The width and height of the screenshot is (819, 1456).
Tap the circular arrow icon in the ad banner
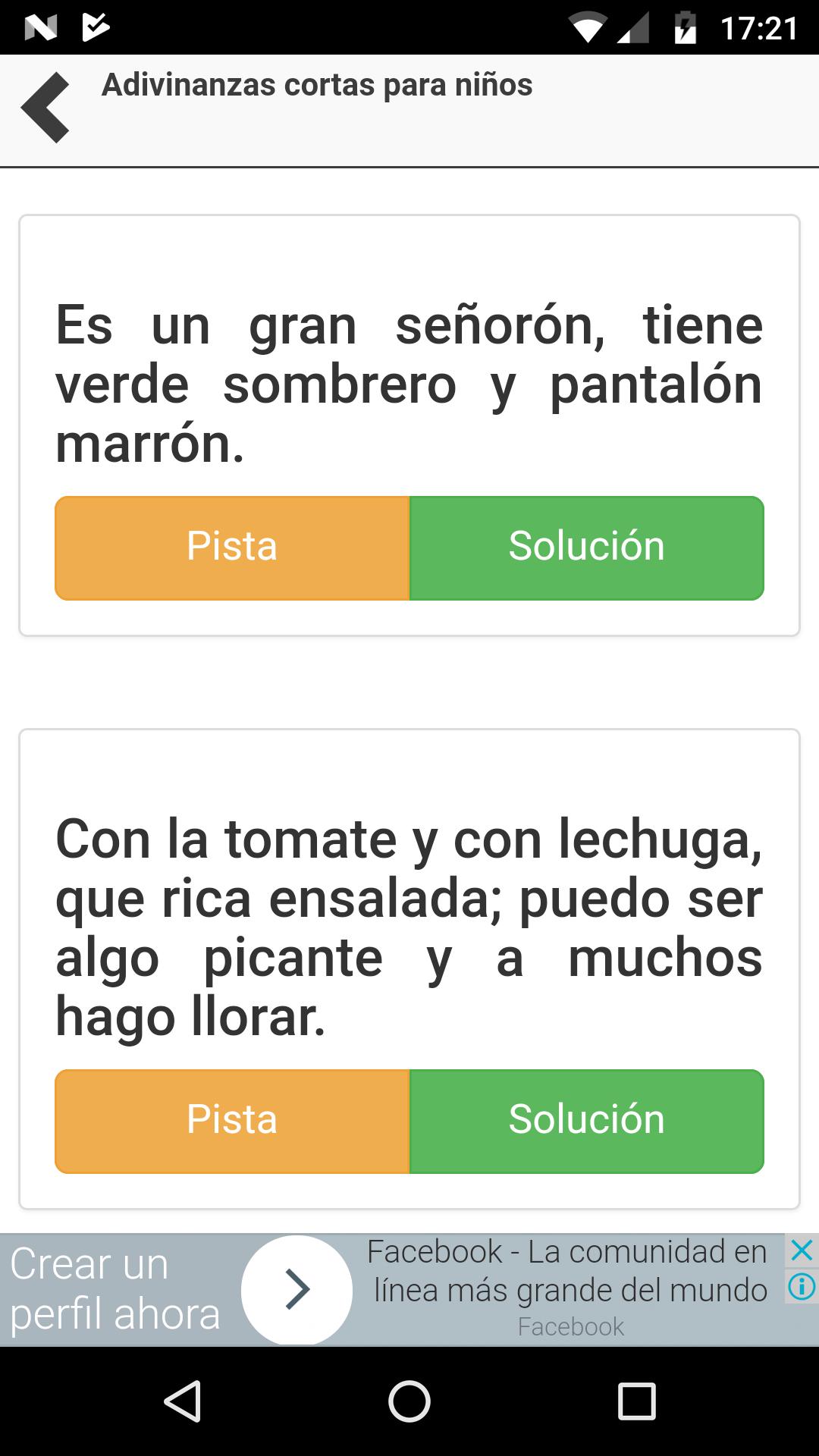tap(297, 1289)
